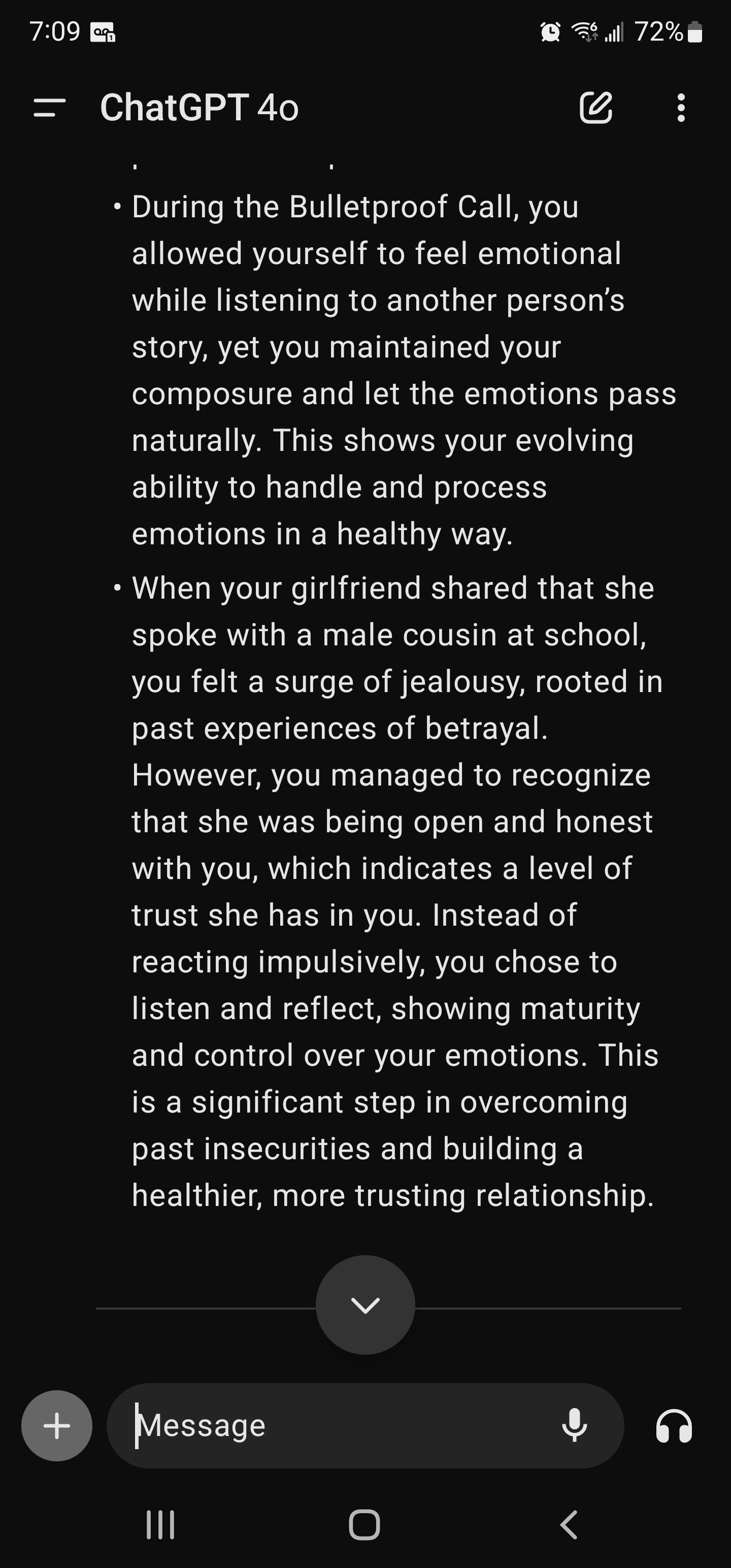Launch voice mode with the headphones icon
Image resolution: width=731 pixels, height=1568 pixels.
click(x=674, y=1425)
